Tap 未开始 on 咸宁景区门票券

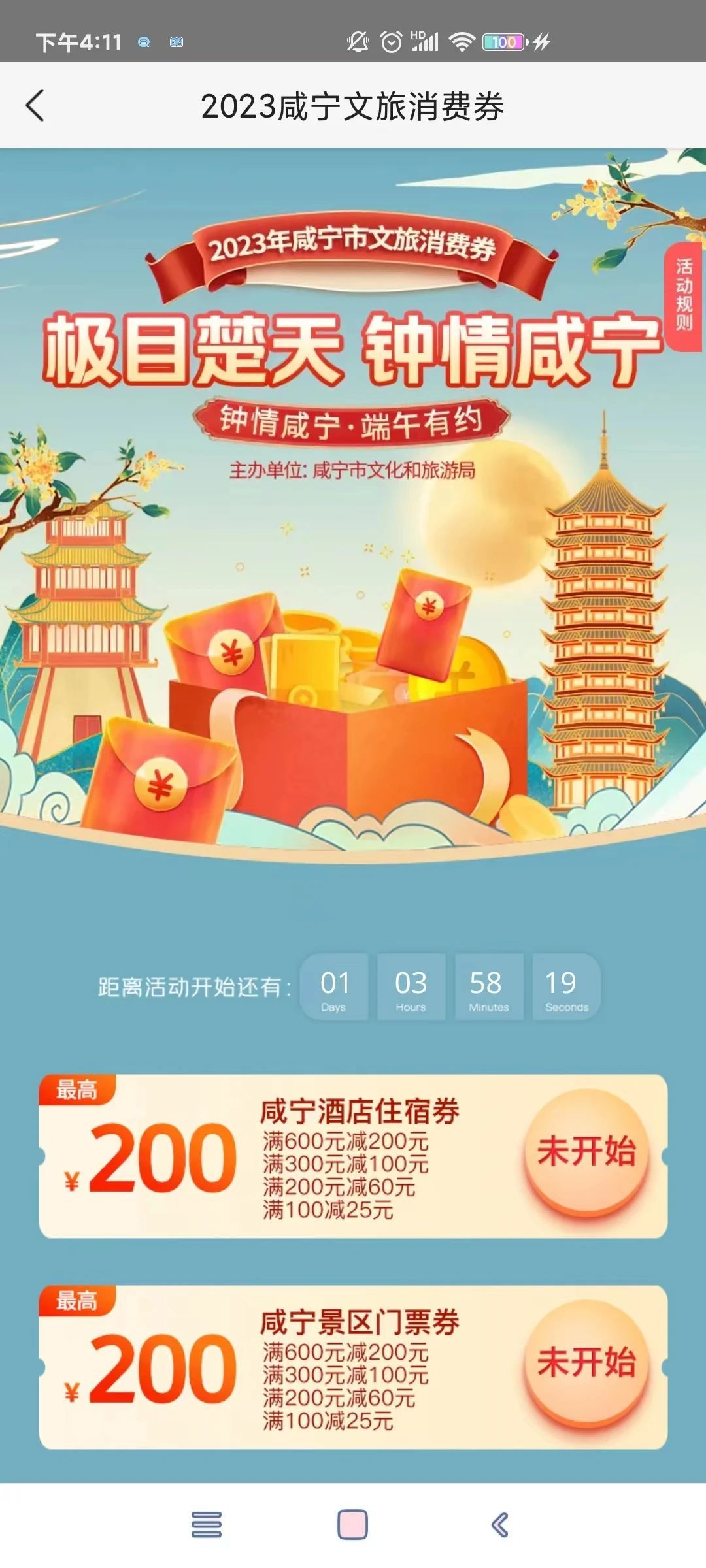pos(586,1363)
